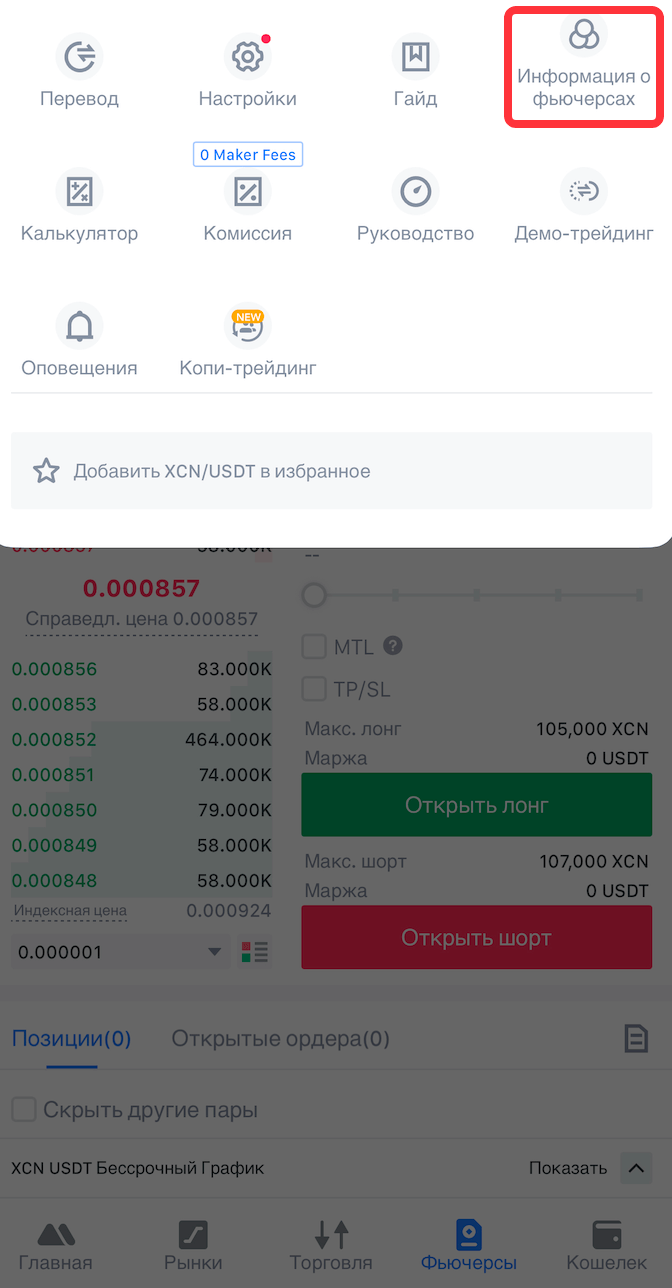Start Демо-трейдинг mode
This screenshot has width=672, height=1288.
(x=583, y=206)
